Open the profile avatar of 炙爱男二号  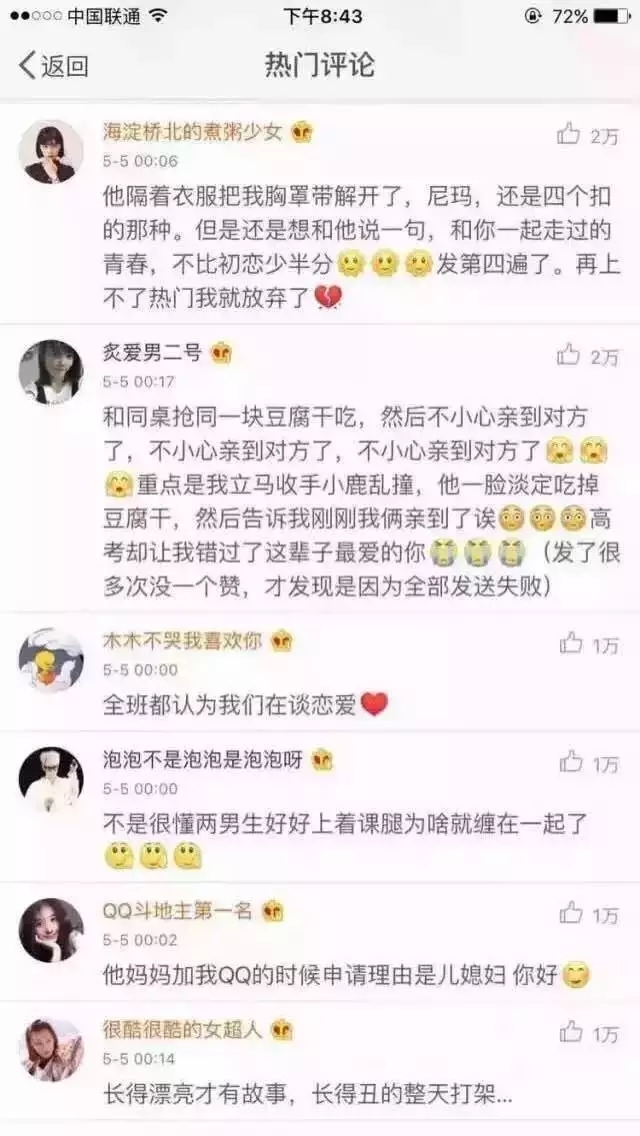point(51,372)
